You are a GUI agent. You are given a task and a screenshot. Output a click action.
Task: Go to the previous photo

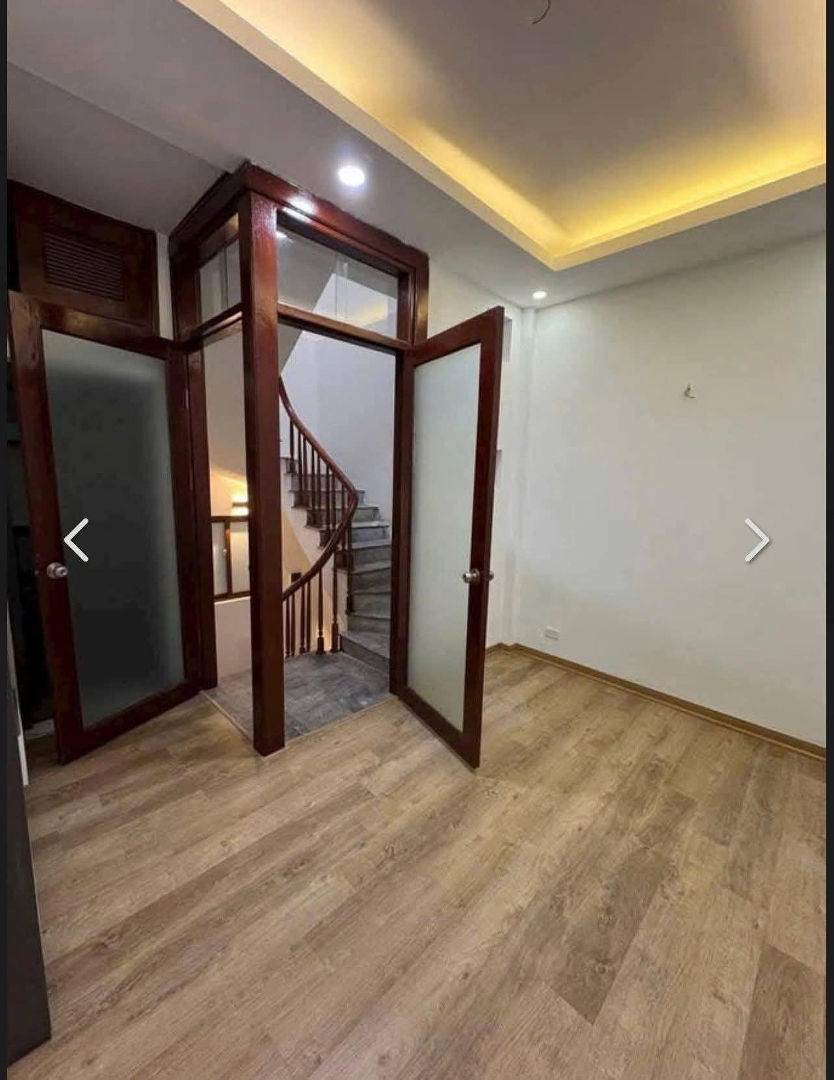[x=76, y=540]
